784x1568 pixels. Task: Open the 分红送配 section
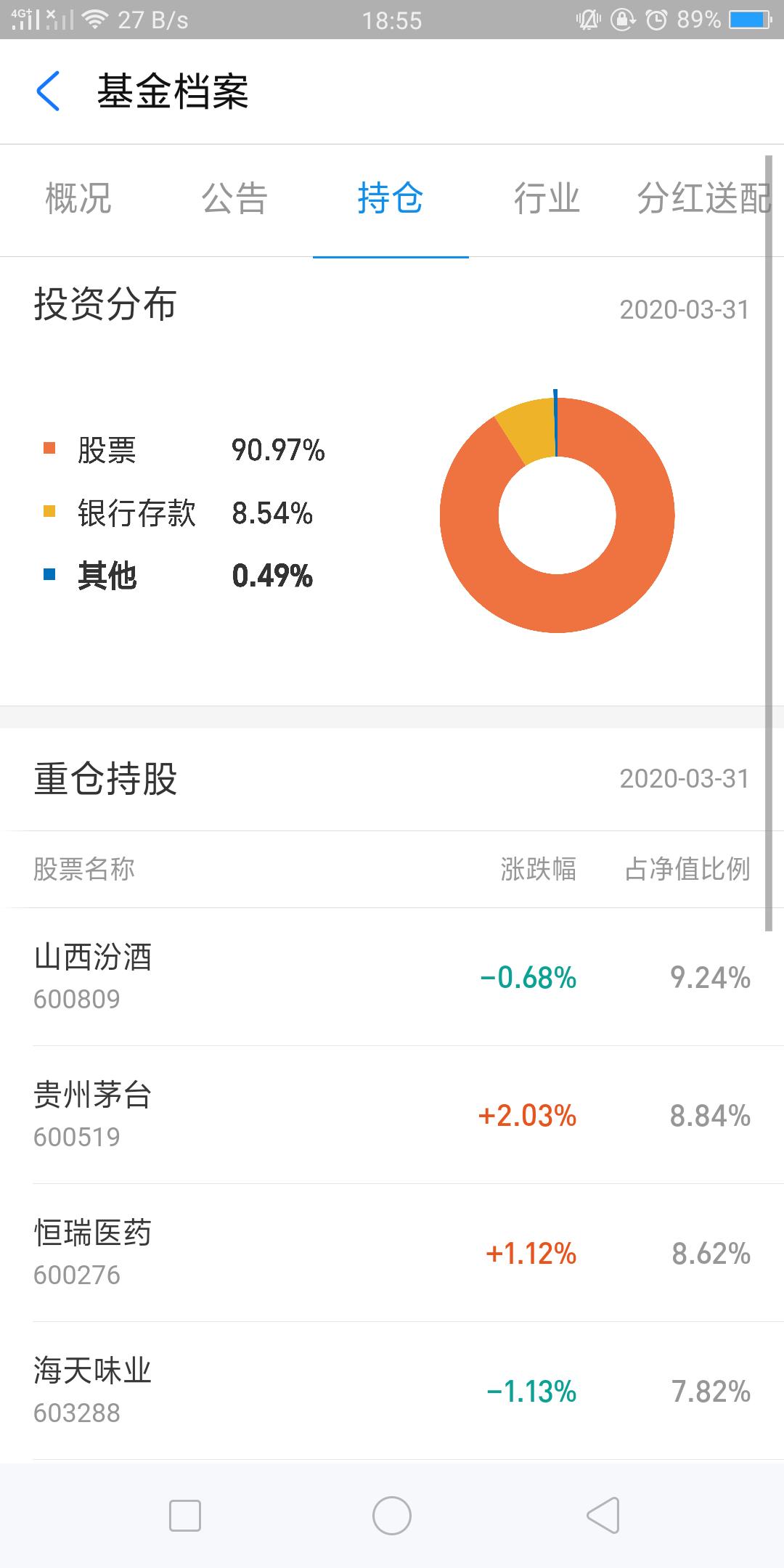(701, 197)
